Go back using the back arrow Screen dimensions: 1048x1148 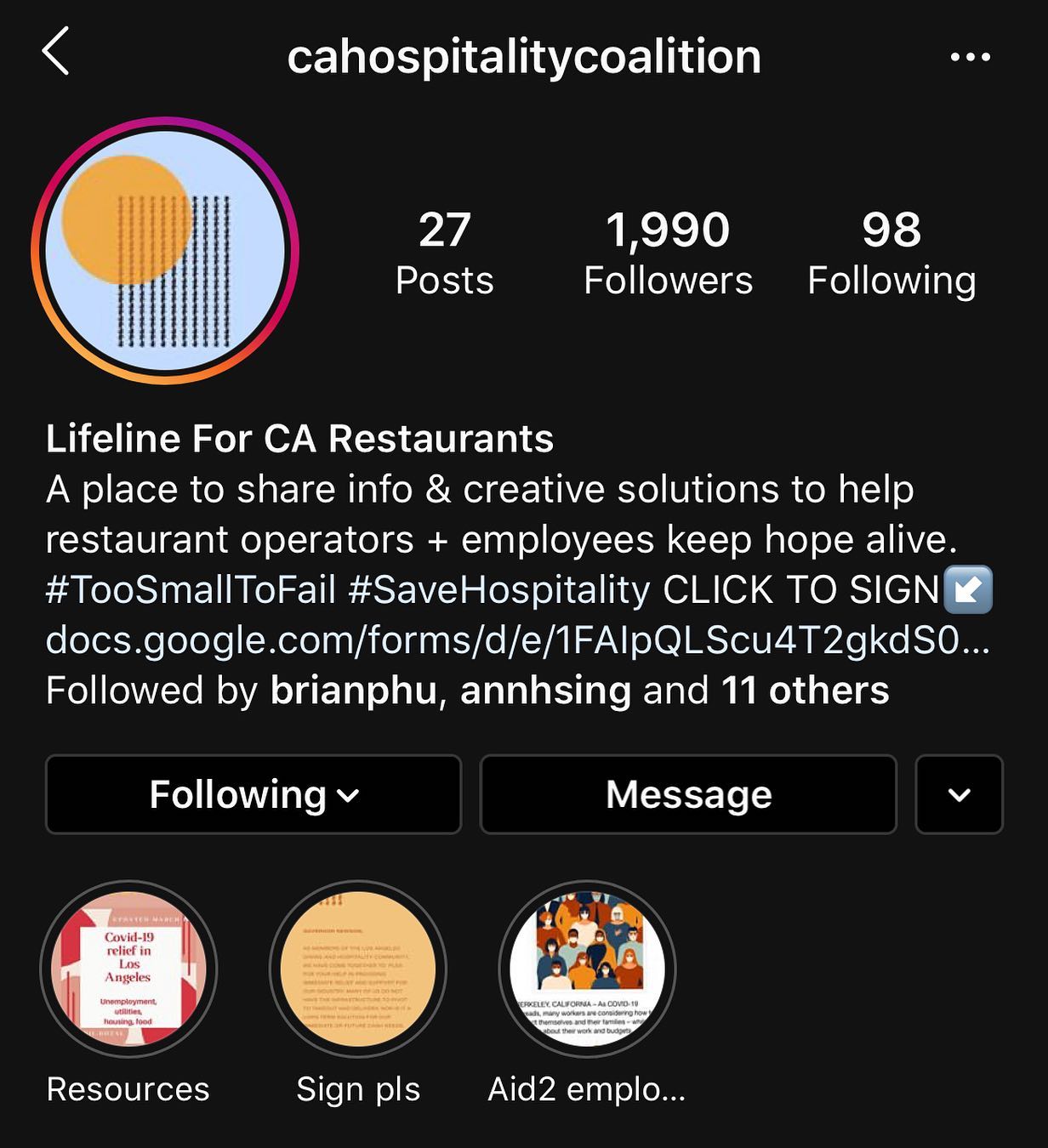point(55,52)
